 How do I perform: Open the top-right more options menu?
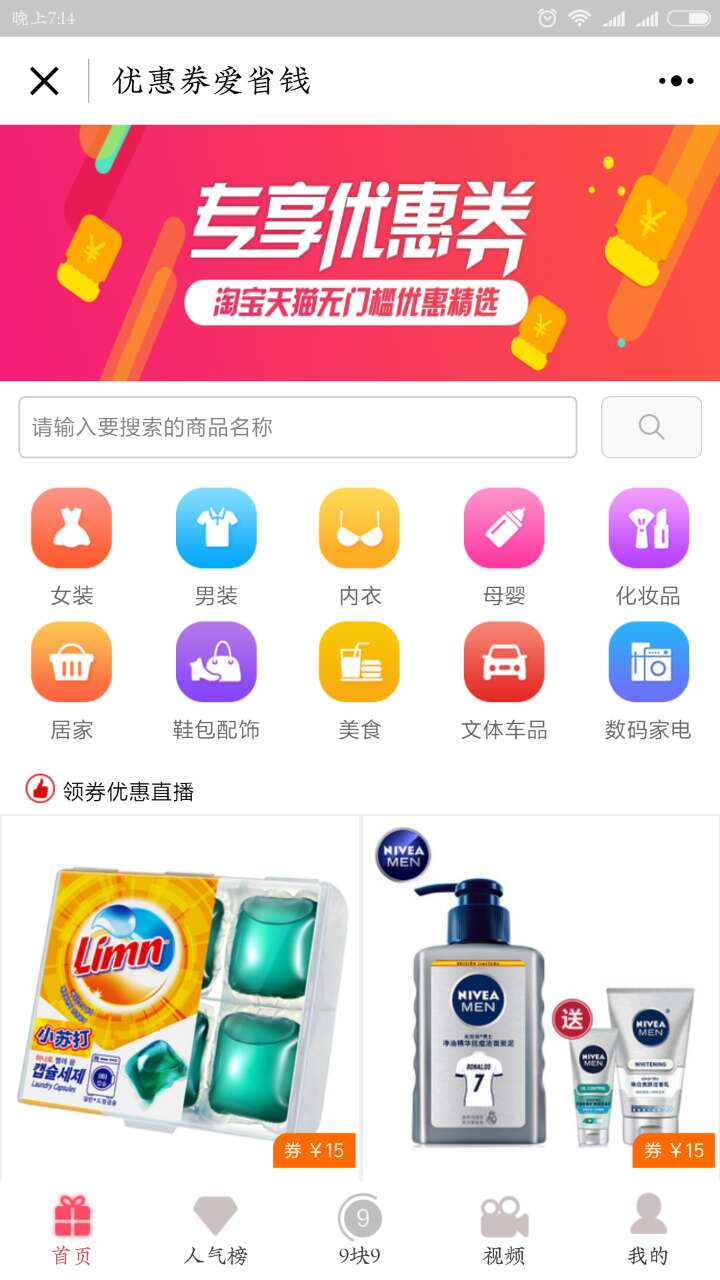click(x=676, y=79)
